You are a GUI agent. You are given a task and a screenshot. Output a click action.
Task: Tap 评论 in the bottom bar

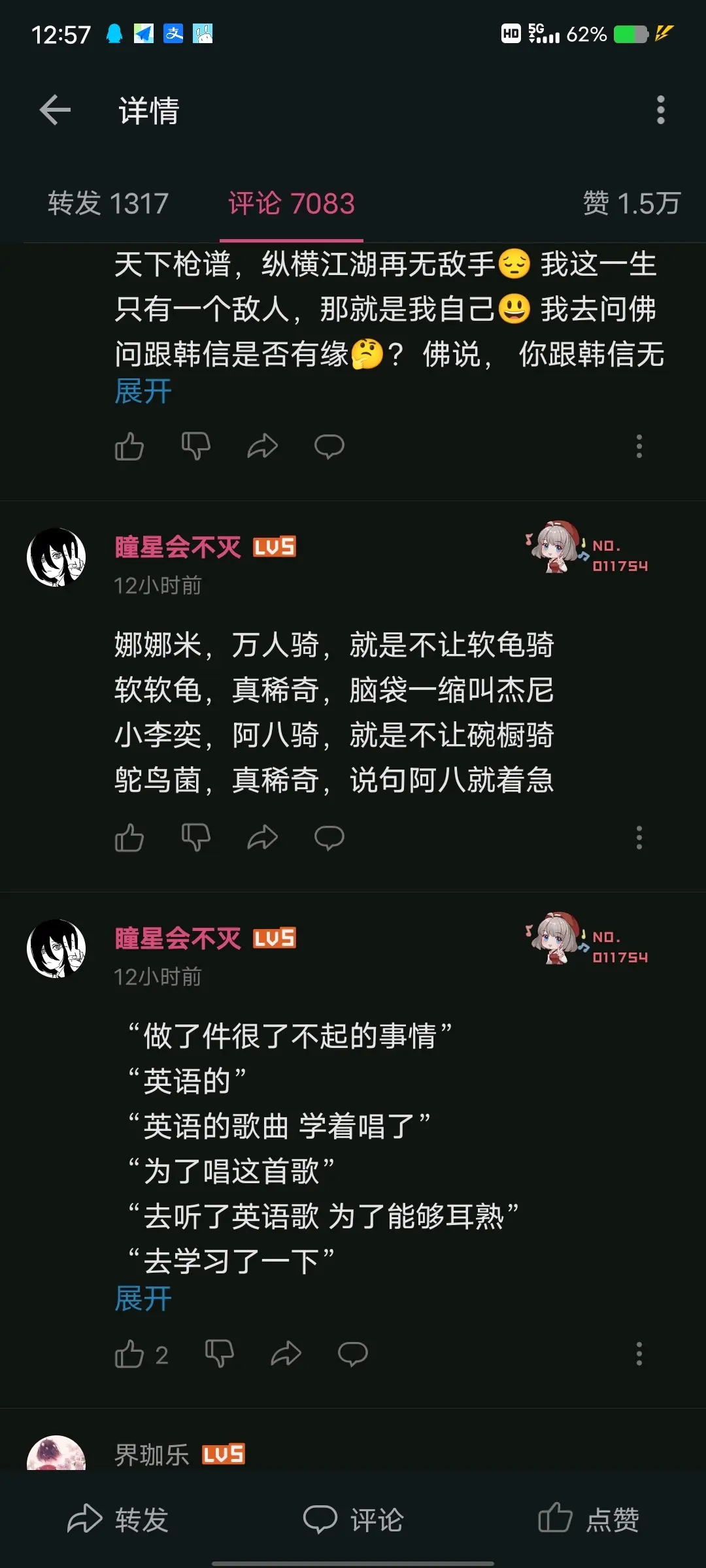click(x=353, y=1519)
